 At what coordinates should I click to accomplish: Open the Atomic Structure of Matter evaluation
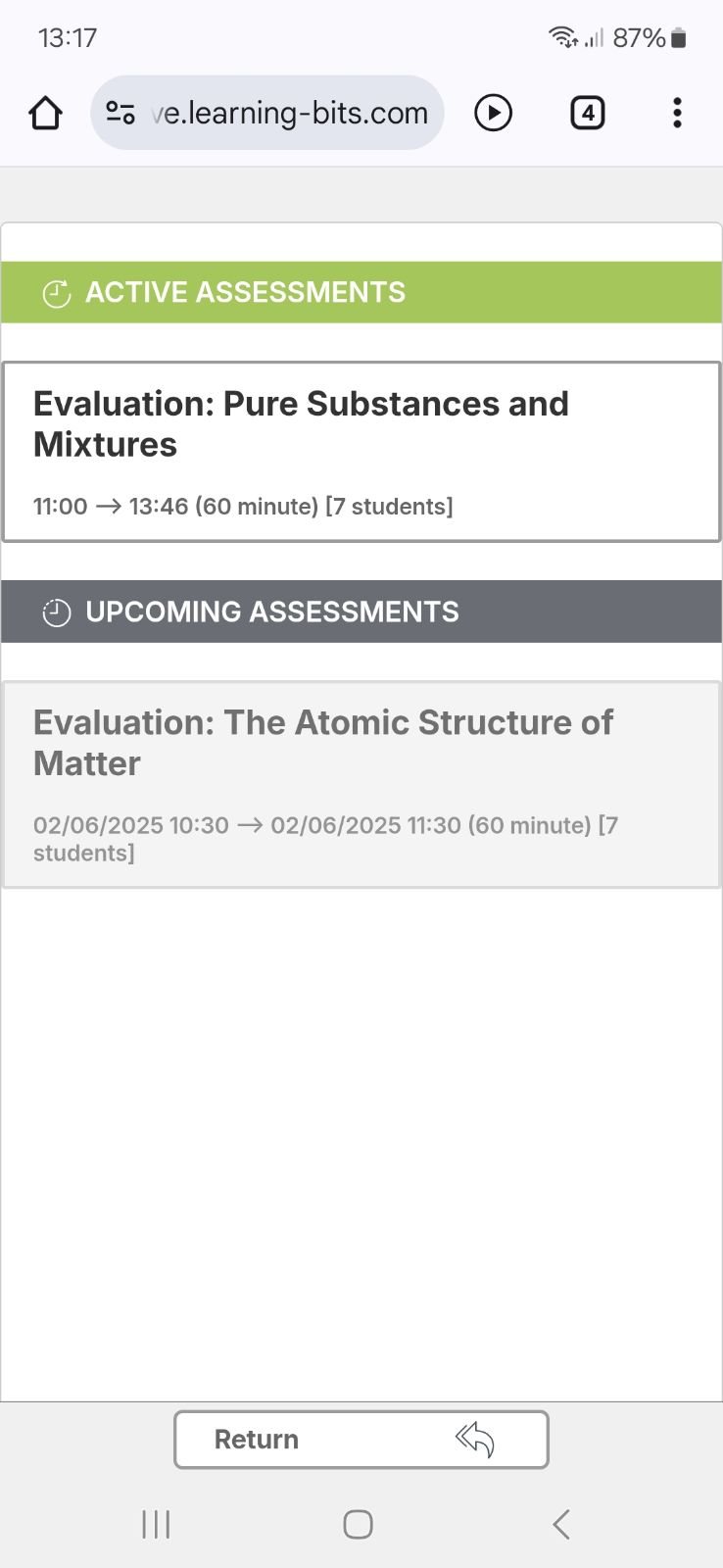click(361, 784)
